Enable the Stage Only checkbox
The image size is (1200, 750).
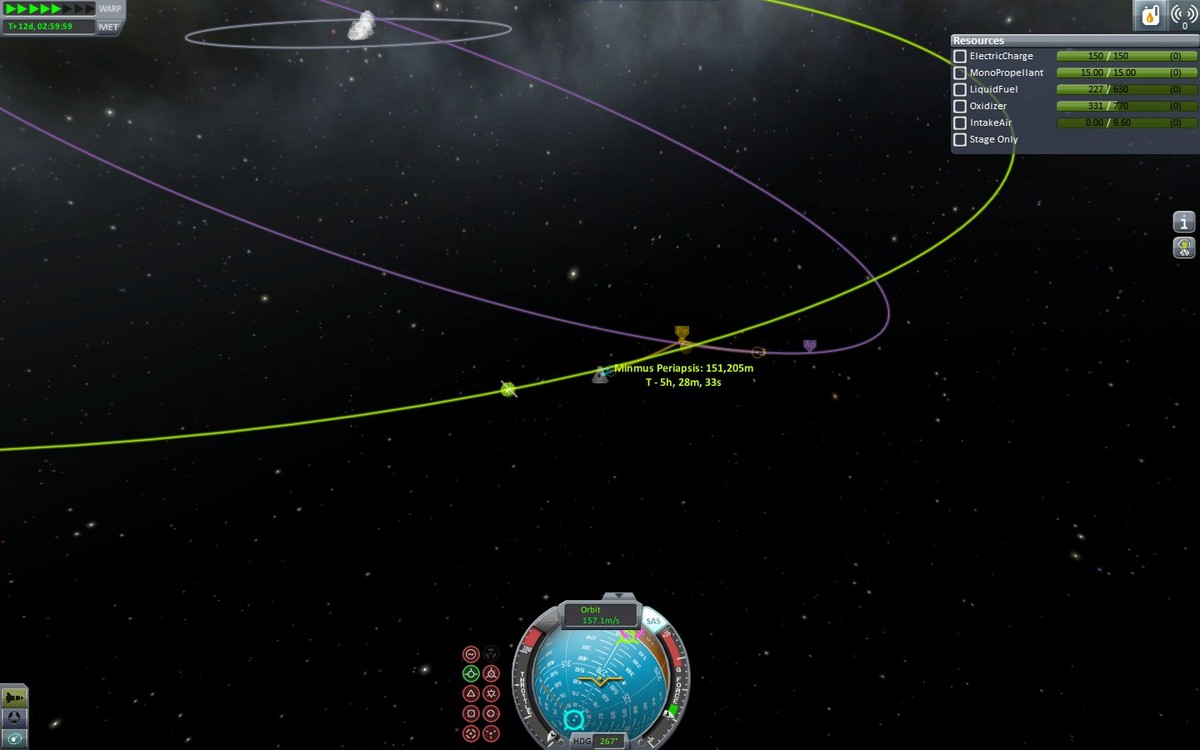[x=960, y=140]
